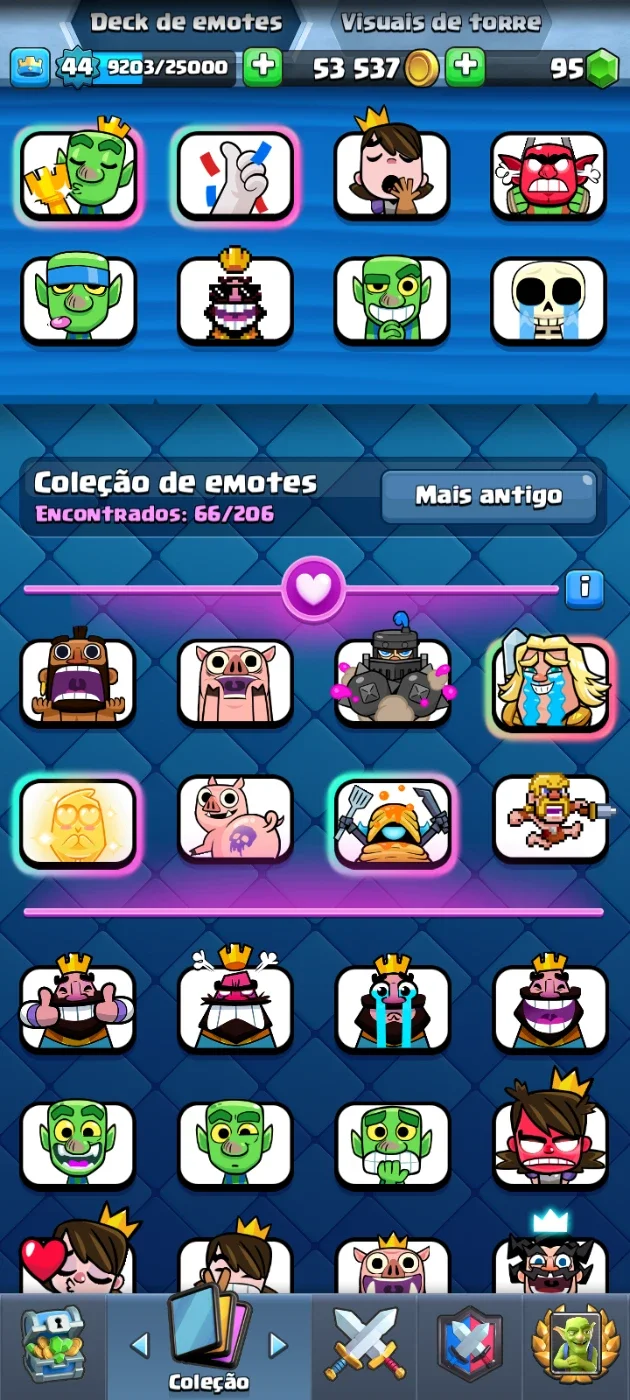Tap the green plus next to gold coins
The image size is (630, 1400).
(465, 68)
